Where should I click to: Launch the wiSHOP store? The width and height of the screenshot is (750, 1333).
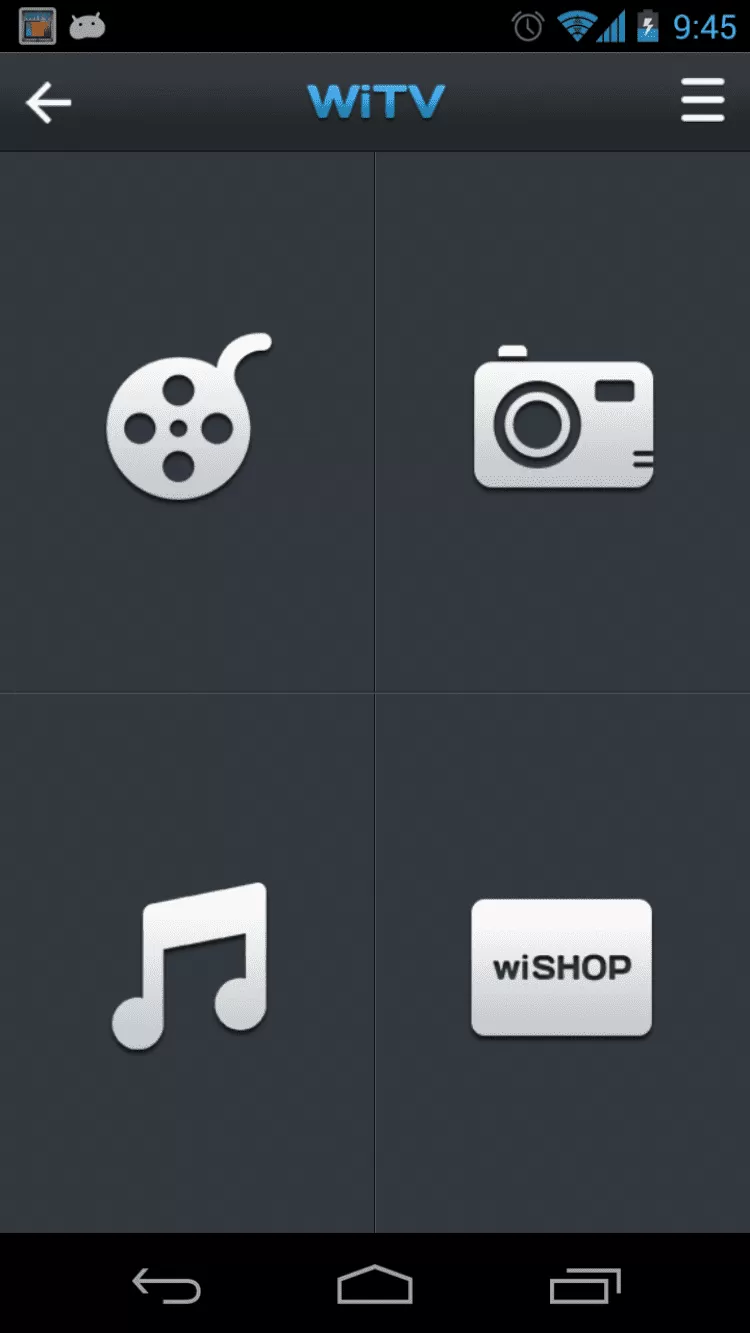pos(562,967)
